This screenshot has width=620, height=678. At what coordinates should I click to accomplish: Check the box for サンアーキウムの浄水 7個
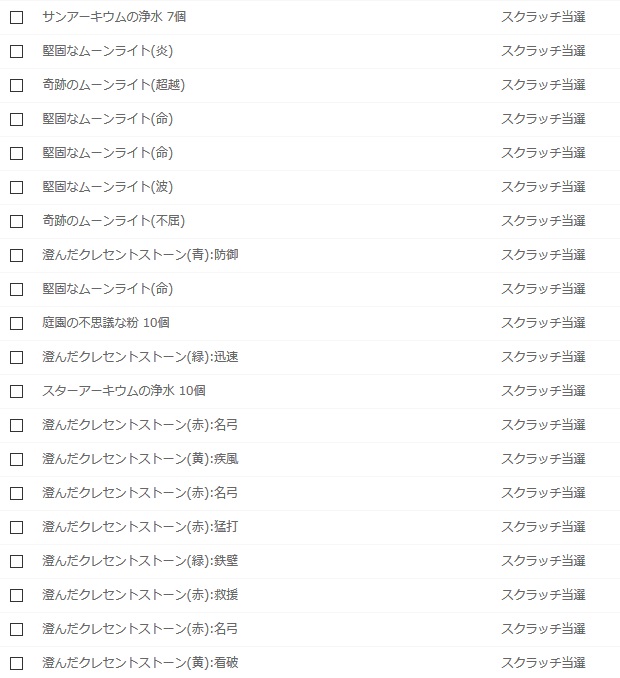click(x=16, y=18)
